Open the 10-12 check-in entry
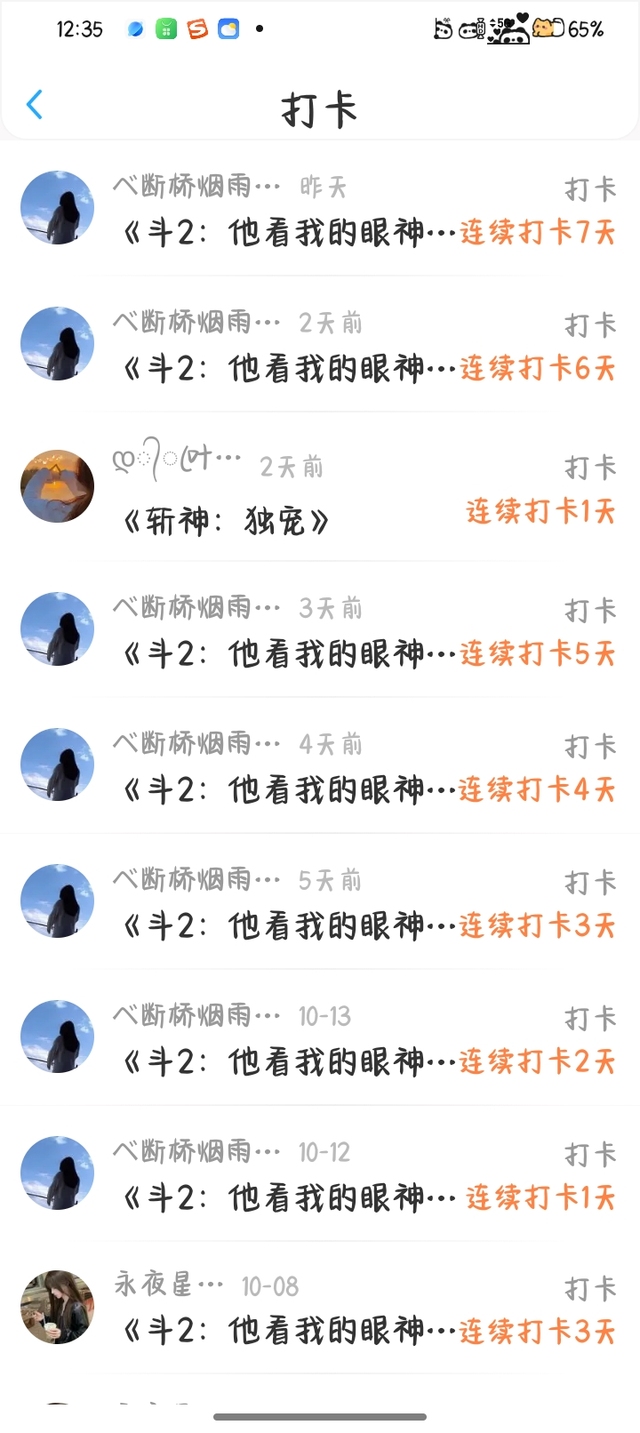 (290, 1197)
